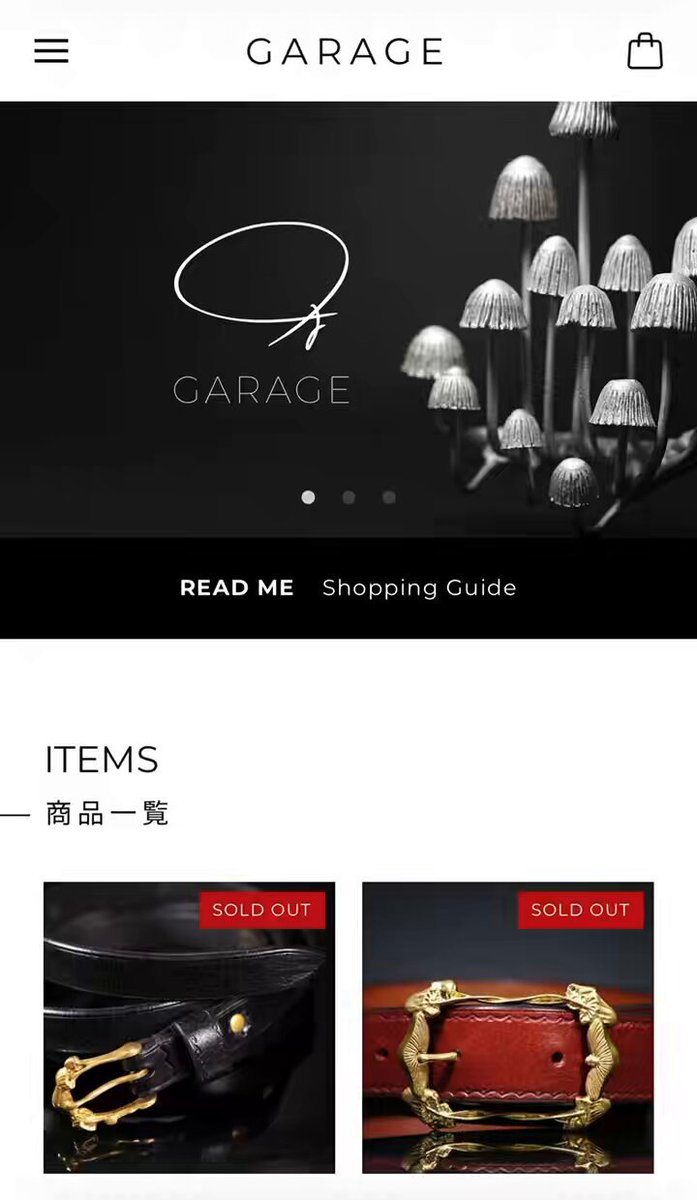Open the sold-out black belt product
Screen dimensions: 697x1200
point(189,1027)
